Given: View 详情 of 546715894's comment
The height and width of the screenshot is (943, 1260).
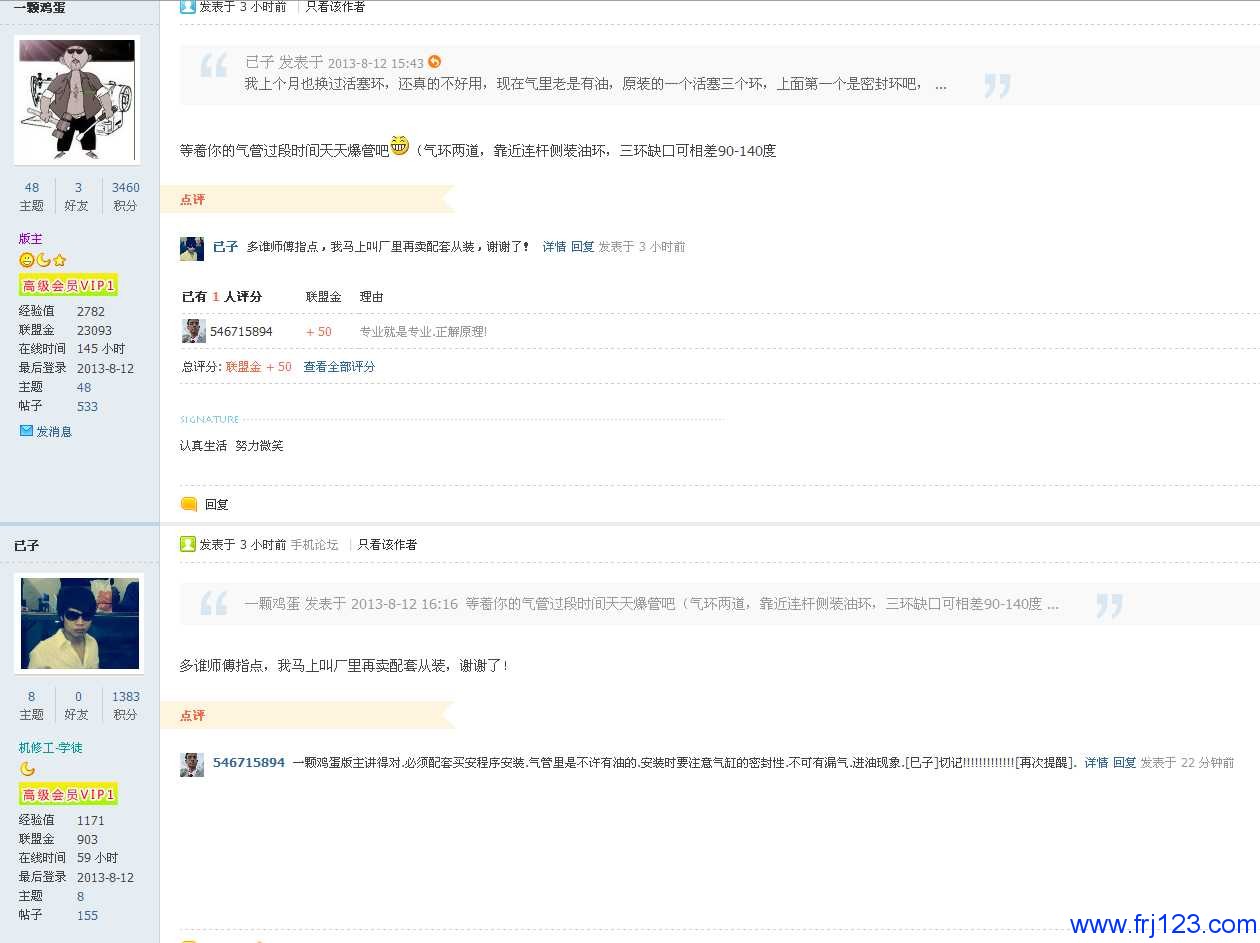Looking at the screenshot, I should tap(1096, 763).
